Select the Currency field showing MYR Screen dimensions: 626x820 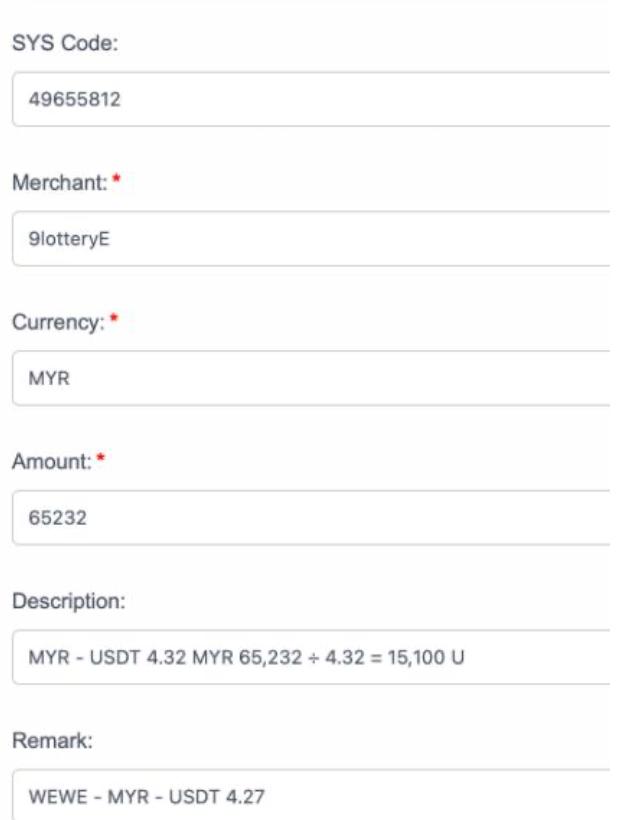tap(310, 378)
